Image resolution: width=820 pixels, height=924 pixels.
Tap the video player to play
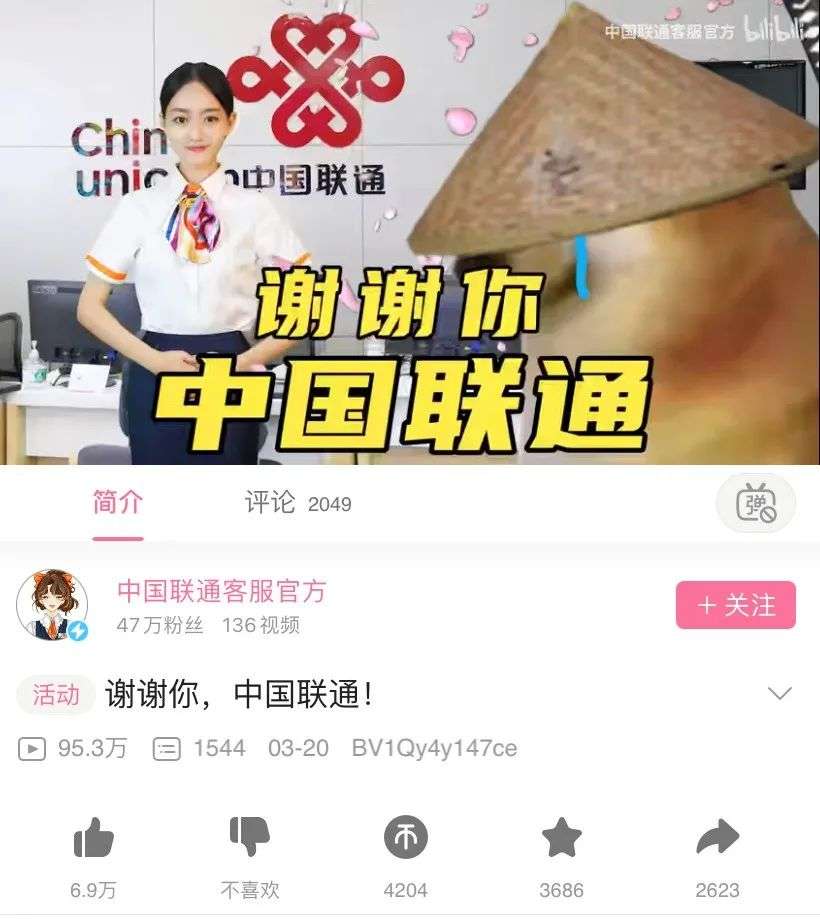click(410, 232)
